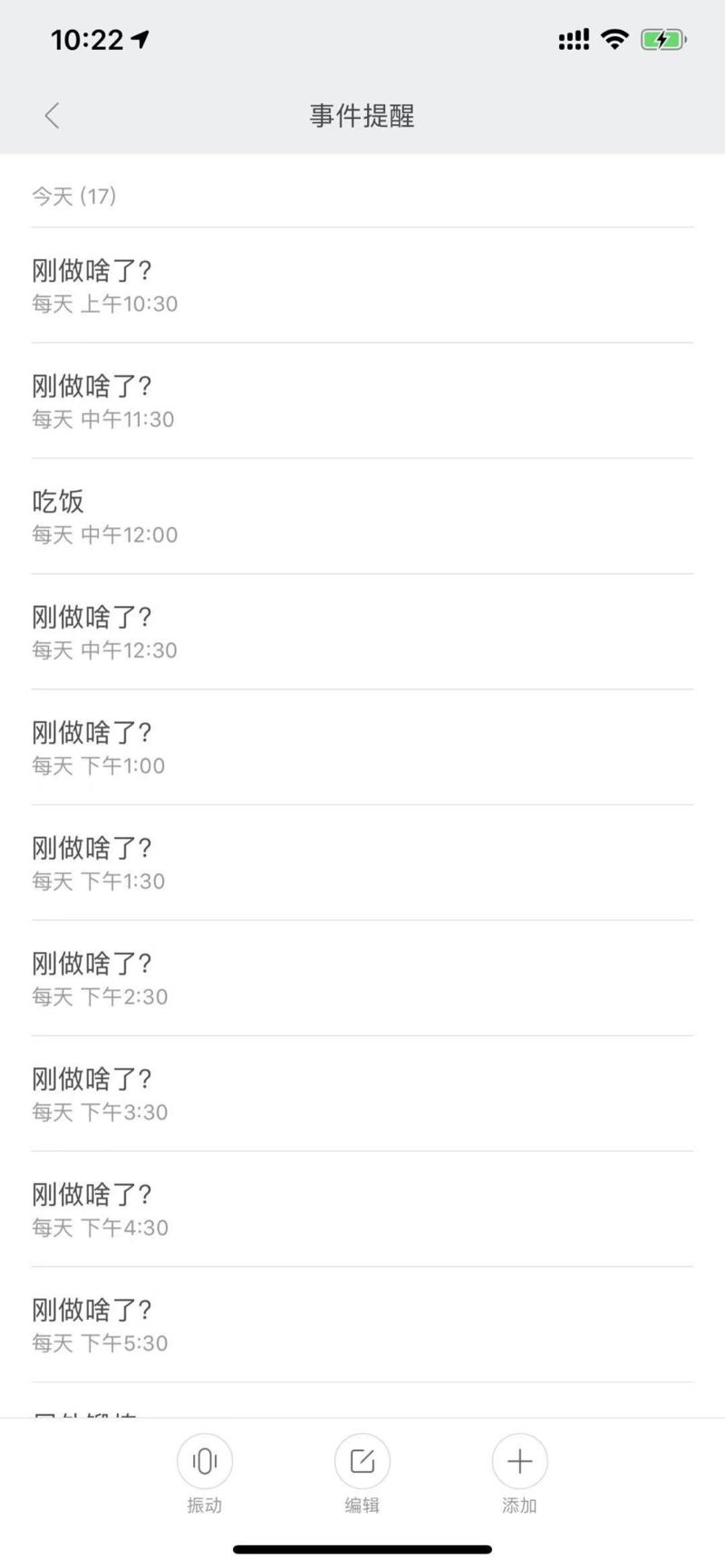Open the 刚做啥了? 10:30 reminder
725x1568 pixels.
[362, 285]
